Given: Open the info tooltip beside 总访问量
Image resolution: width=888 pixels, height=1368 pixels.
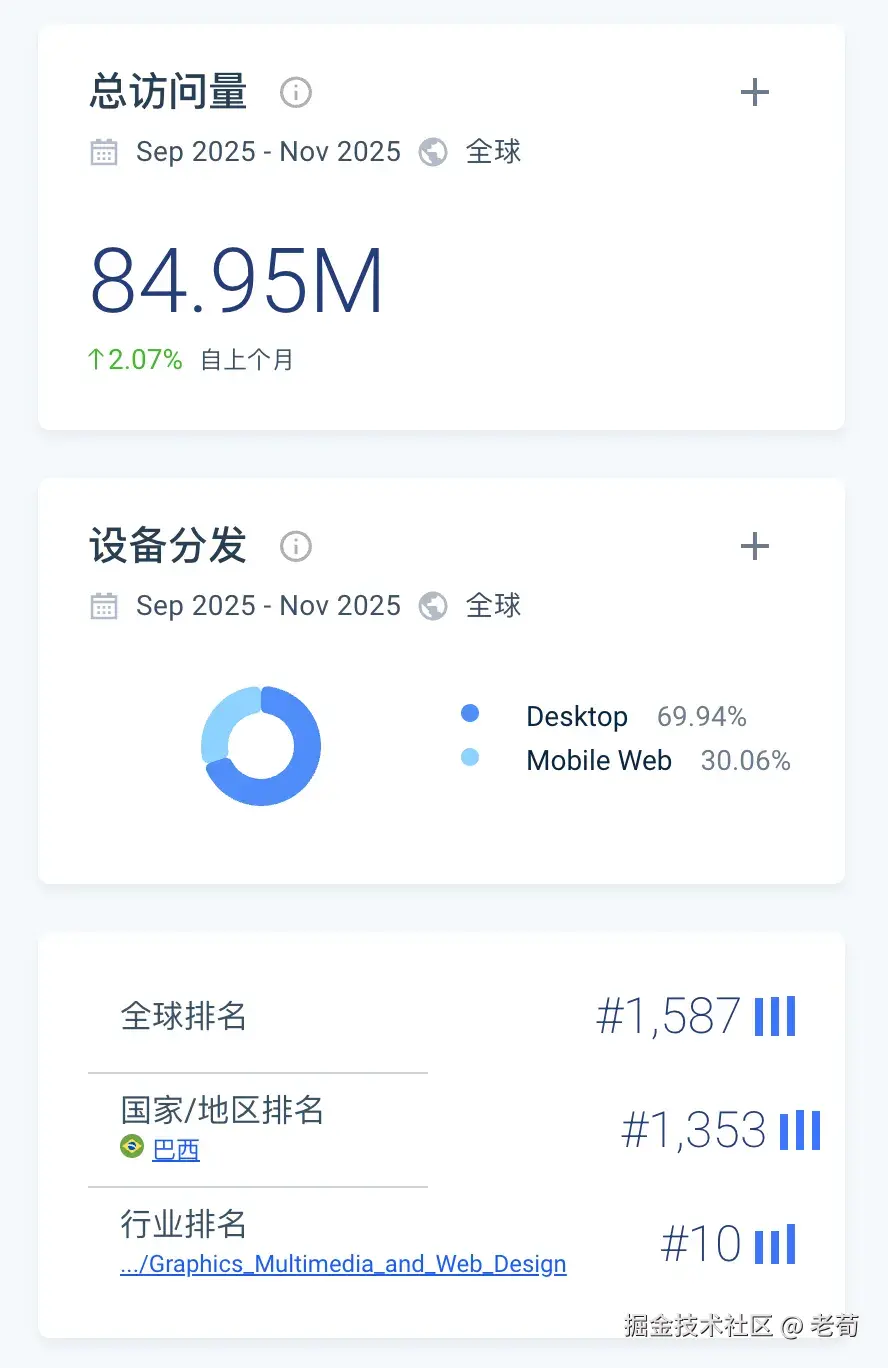Looking at the screenshot, I should point(295,93).
